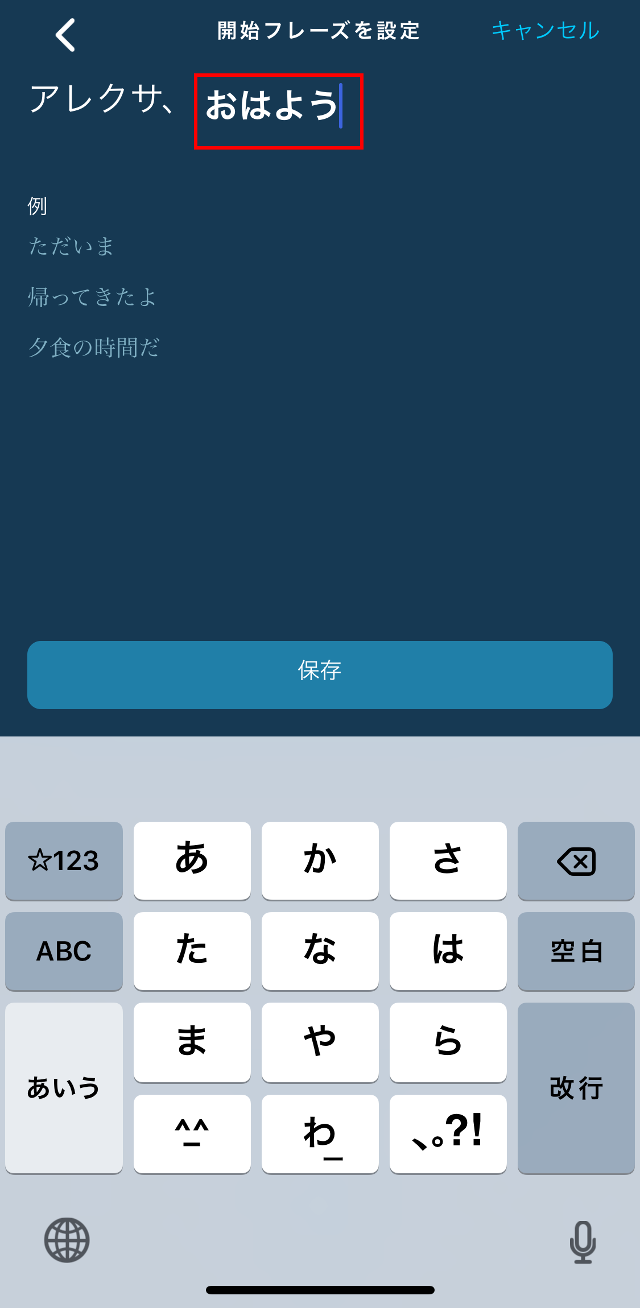640x1308 pixels.
Task: Tap the あいう kana mode key
Action: tap(64, 1088)
